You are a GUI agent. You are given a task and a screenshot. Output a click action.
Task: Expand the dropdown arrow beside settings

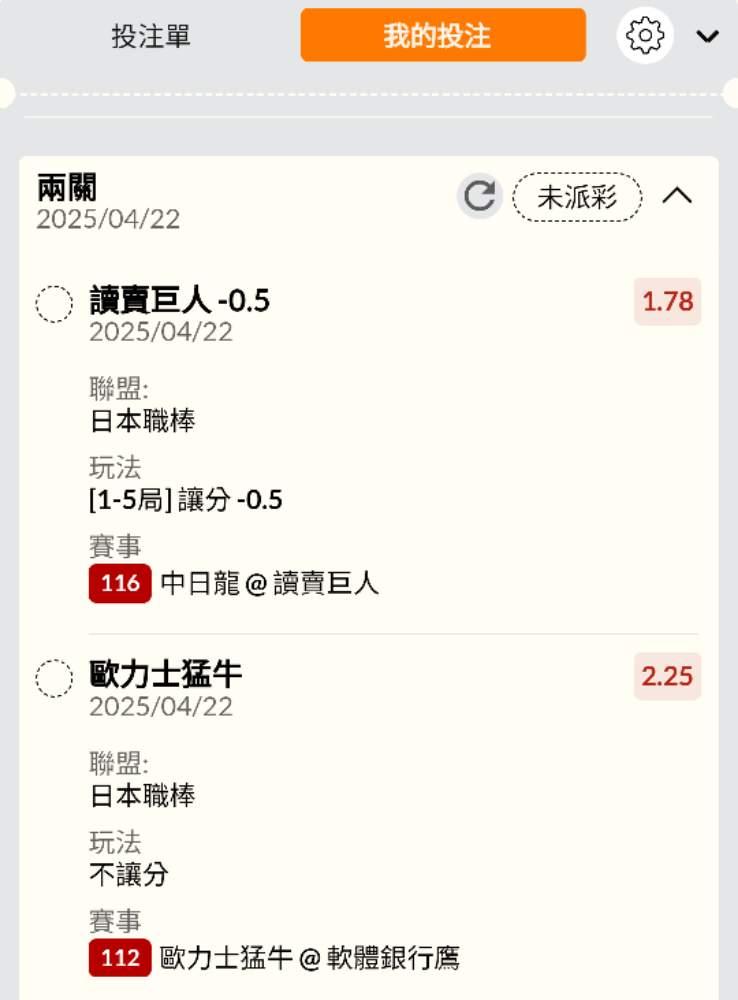pyautogui.click(x=708, y=37)
